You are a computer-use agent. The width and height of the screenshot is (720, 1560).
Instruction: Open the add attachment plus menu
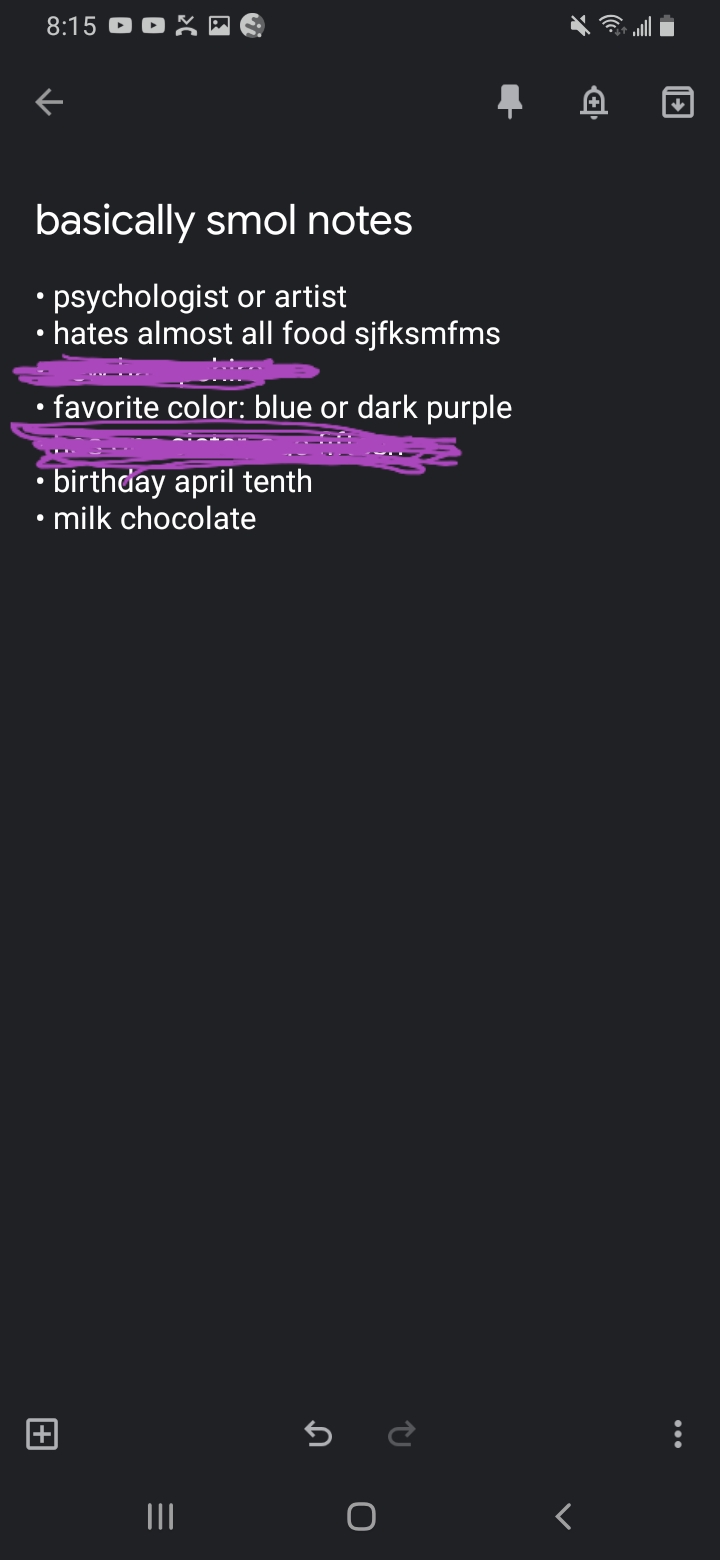[42, 1434]
